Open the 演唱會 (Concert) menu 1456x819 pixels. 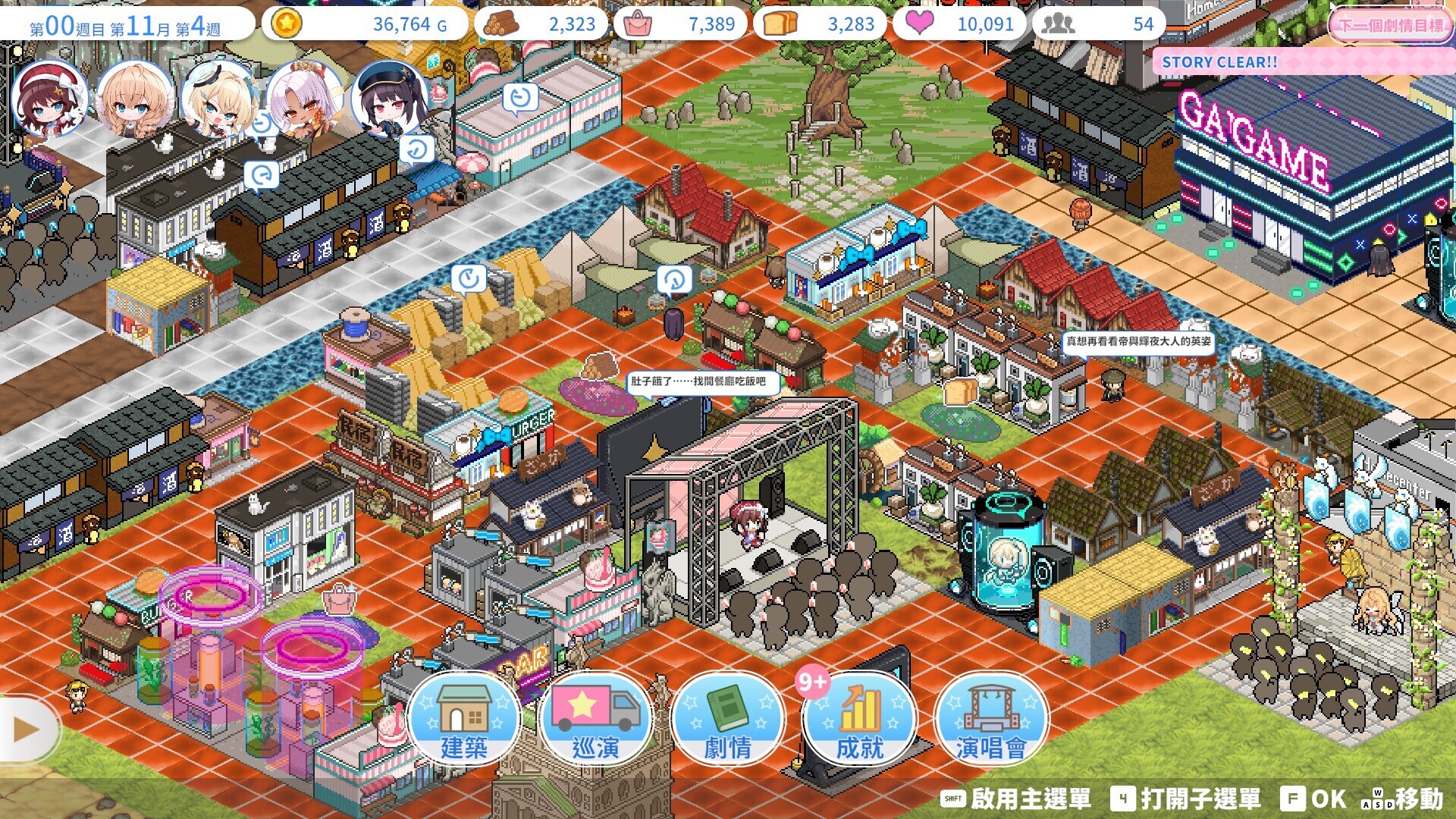(x=991, y=719)
